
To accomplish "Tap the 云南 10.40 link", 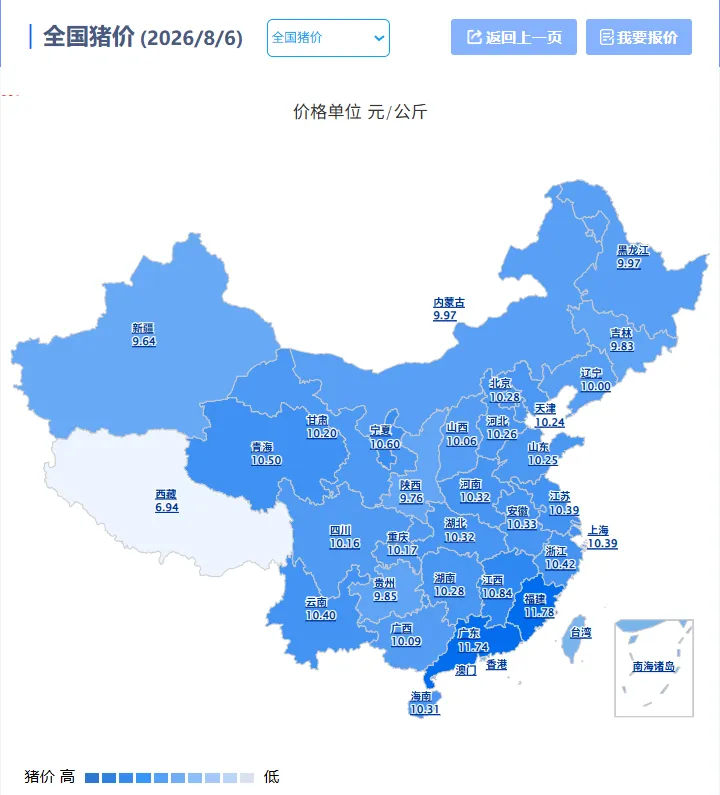I will [x=320, y=609].
